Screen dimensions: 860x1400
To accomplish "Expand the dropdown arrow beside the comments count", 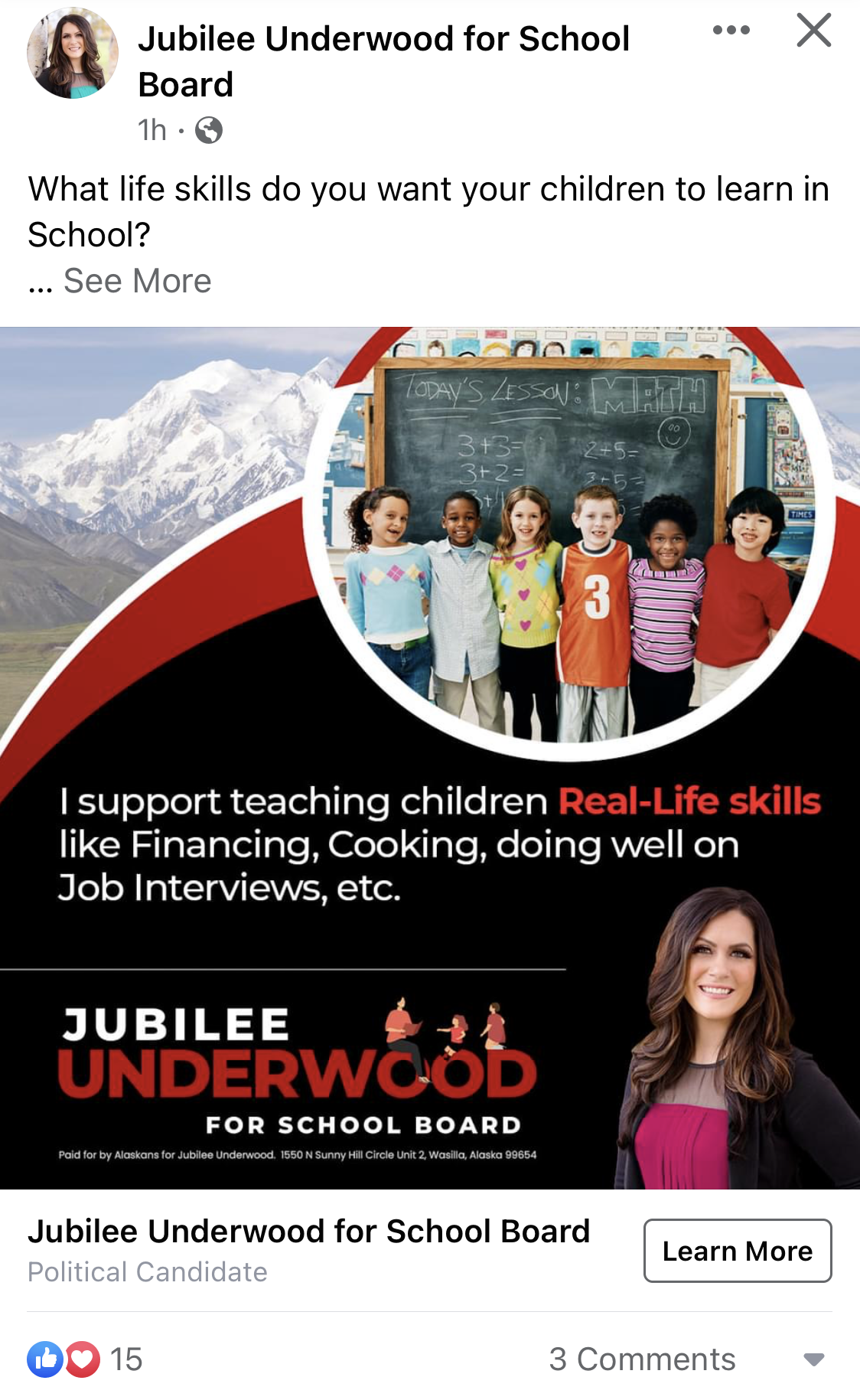I will (813, 1359).
